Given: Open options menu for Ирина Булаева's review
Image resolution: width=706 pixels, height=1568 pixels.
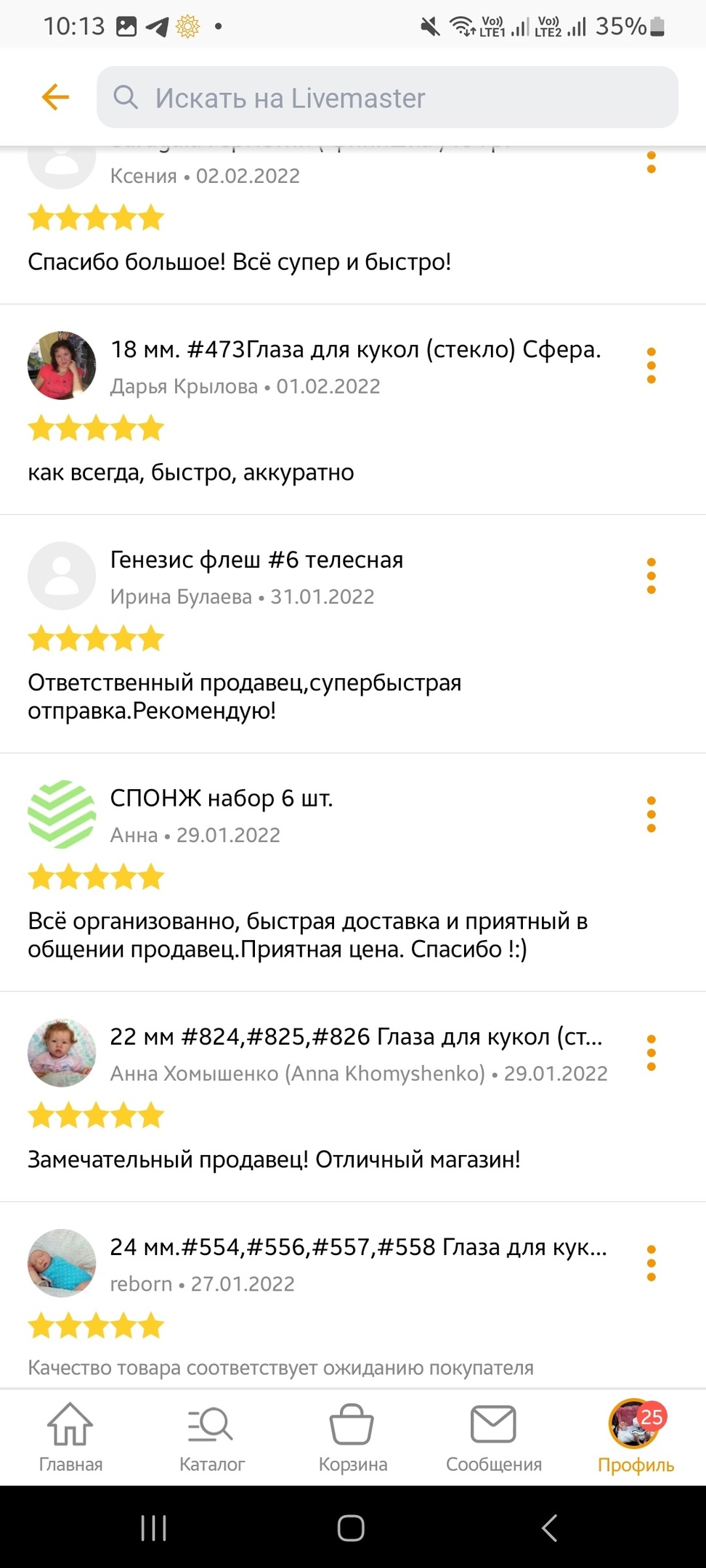Looking at the screenshot, I should 651,576.
